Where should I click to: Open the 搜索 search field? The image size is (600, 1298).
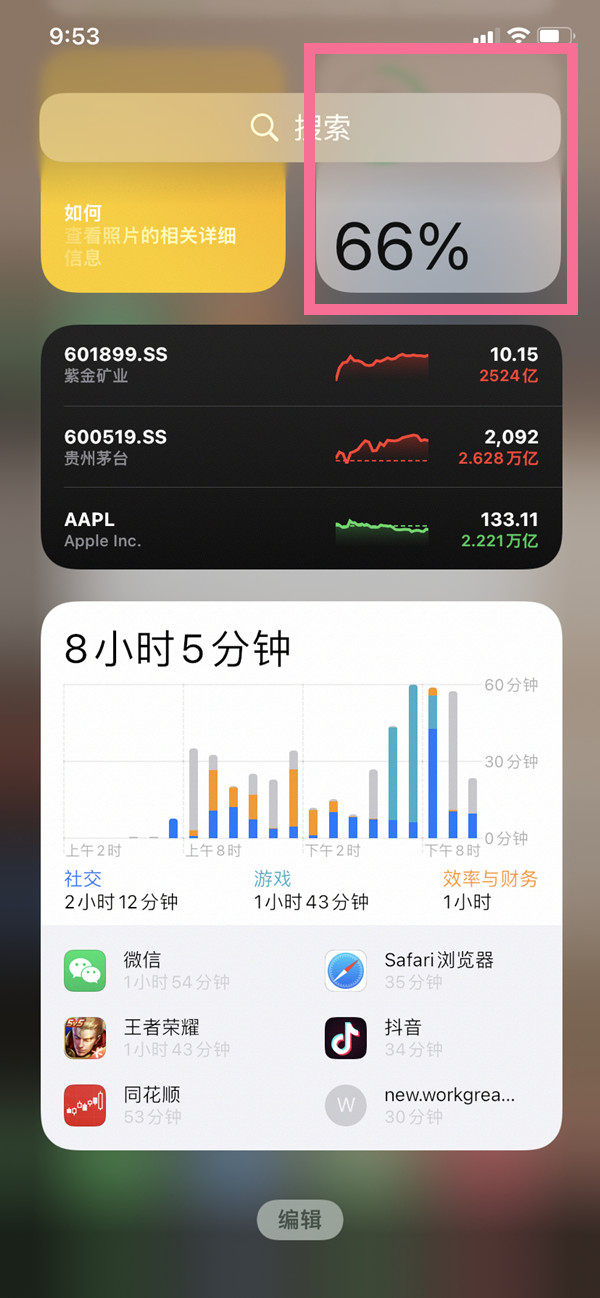[x=300, y=127]
